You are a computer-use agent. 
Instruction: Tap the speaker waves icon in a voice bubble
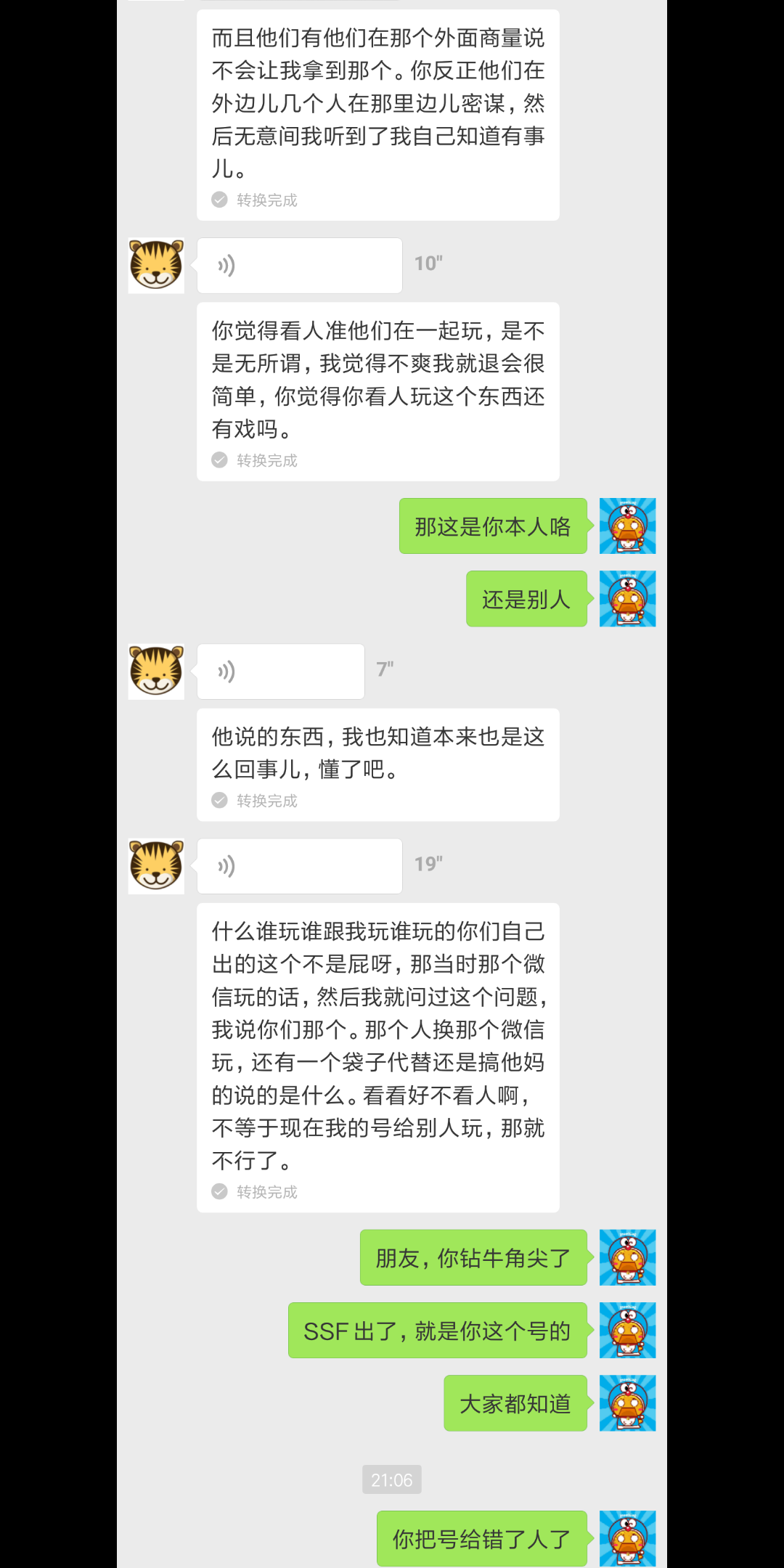coord(226,264)
